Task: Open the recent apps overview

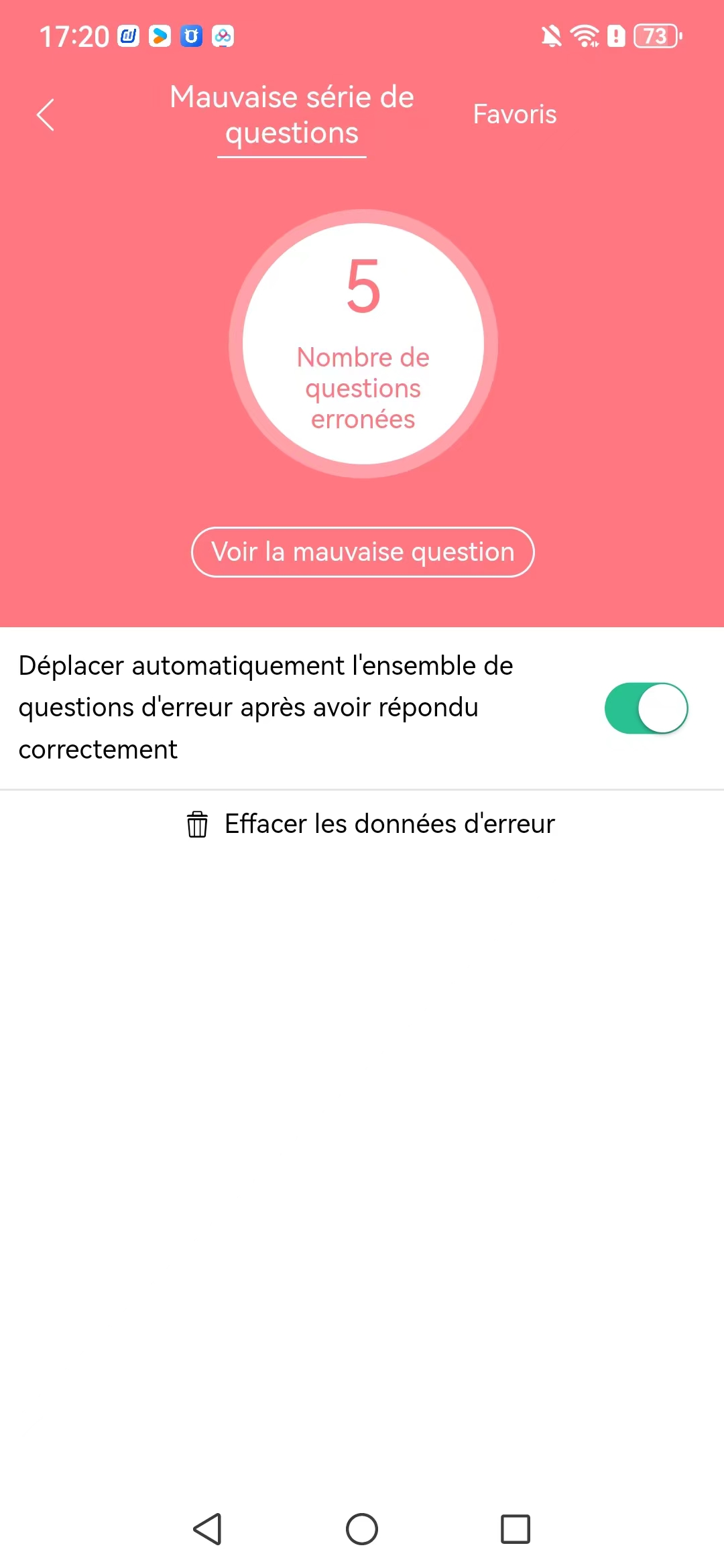Action: click(516, 1529)
